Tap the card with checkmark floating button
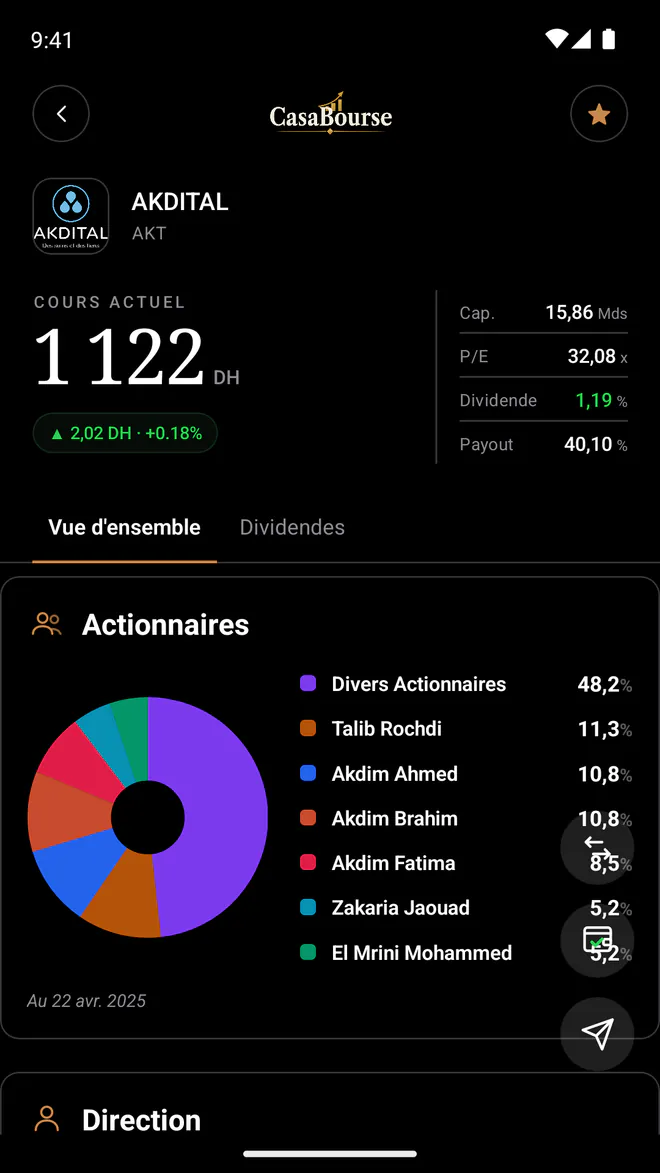Viewport: 660px width, 1173px height. pyautogui.click(x=597, y=940)
